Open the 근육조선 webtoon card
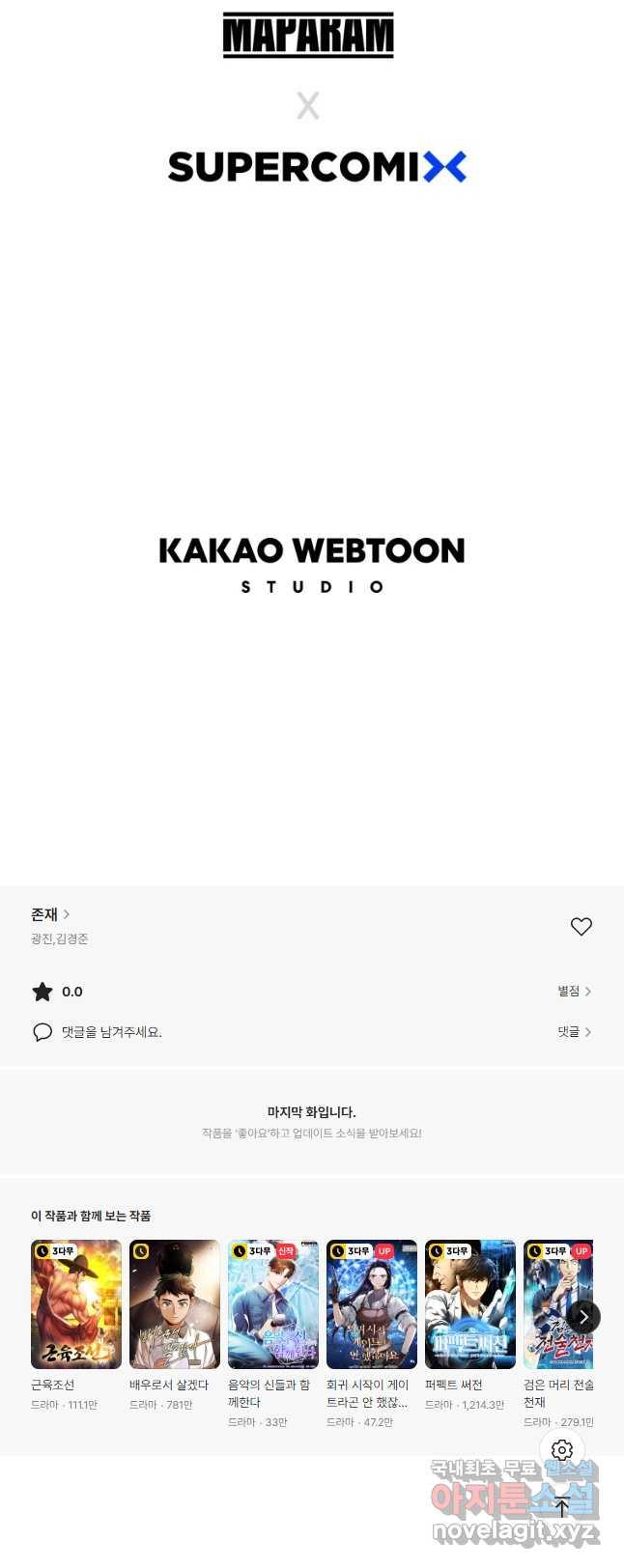The image size is (624, 1568). click(x=76, y=1304)
